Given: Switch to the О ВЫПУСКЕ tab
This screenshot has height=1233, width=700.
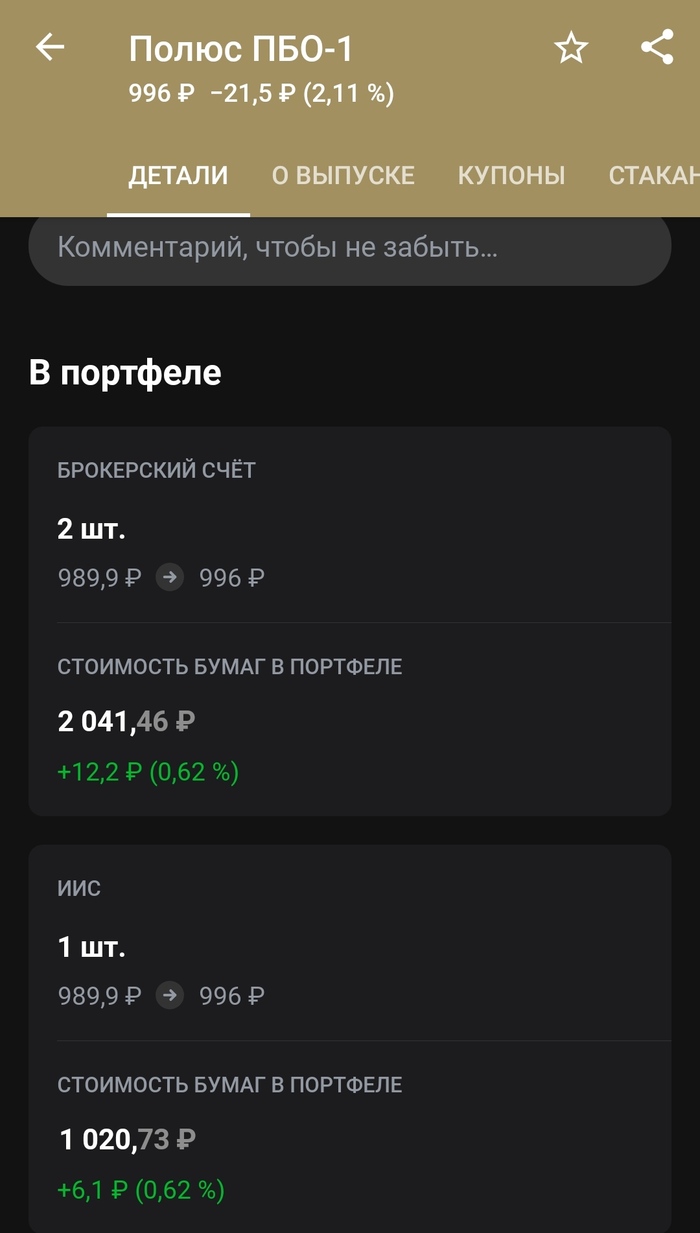Looking at the screenshot, I should pyautogui.click(x=343, y=176).
